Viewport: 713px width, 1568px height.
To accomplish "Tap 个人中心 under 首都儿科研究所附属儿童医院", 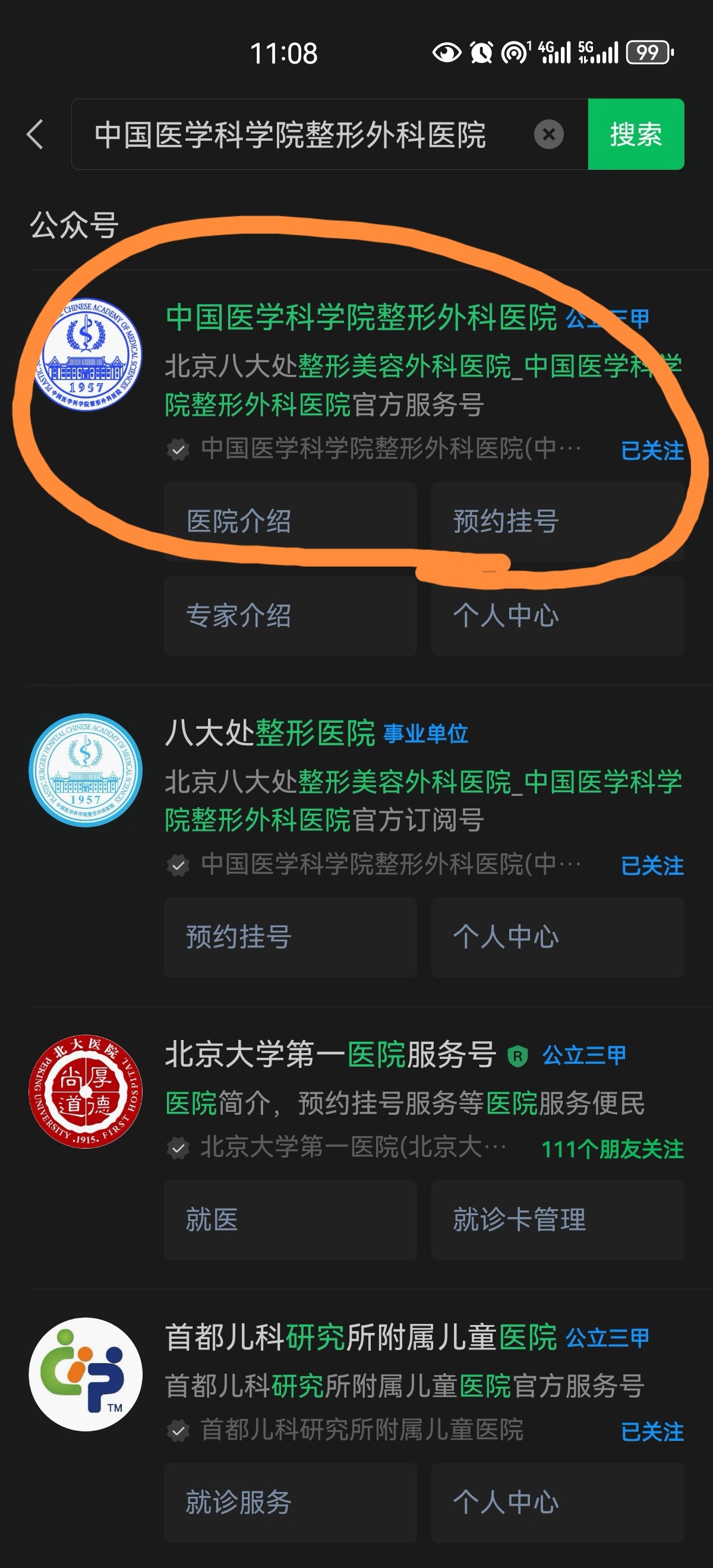I will (557, 1502).
